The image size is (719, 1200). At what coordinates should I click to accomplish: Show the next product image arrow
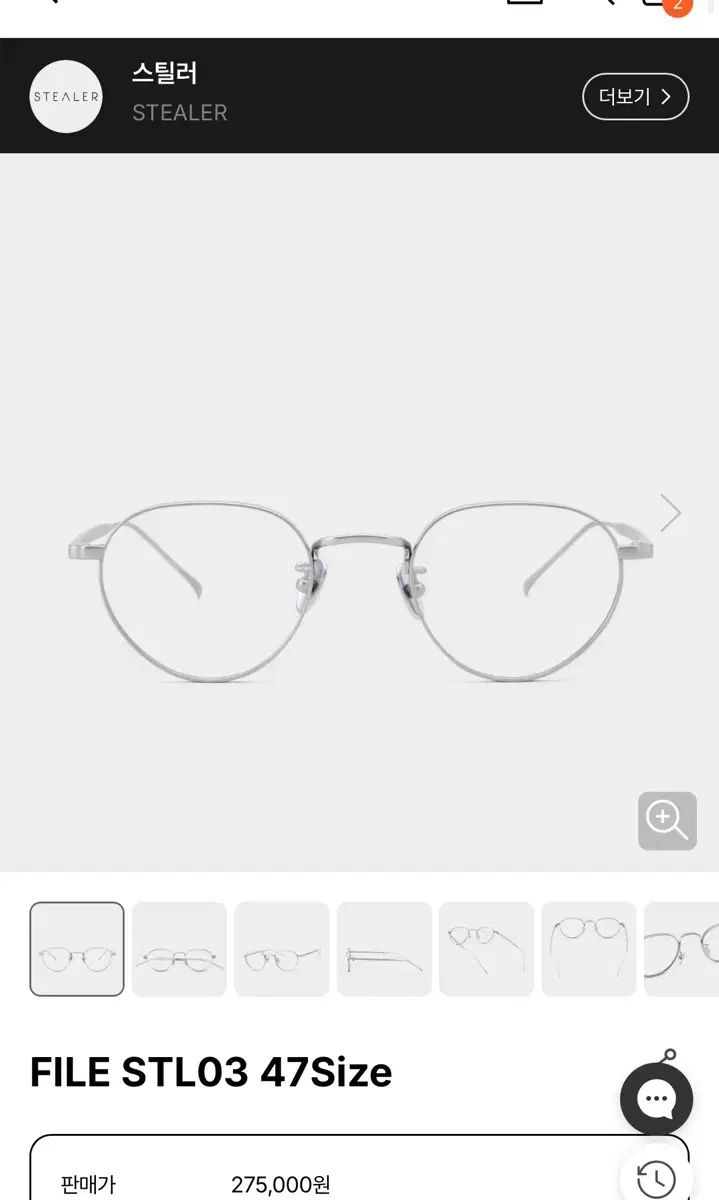pyautogui.click(x=670, y=513)
